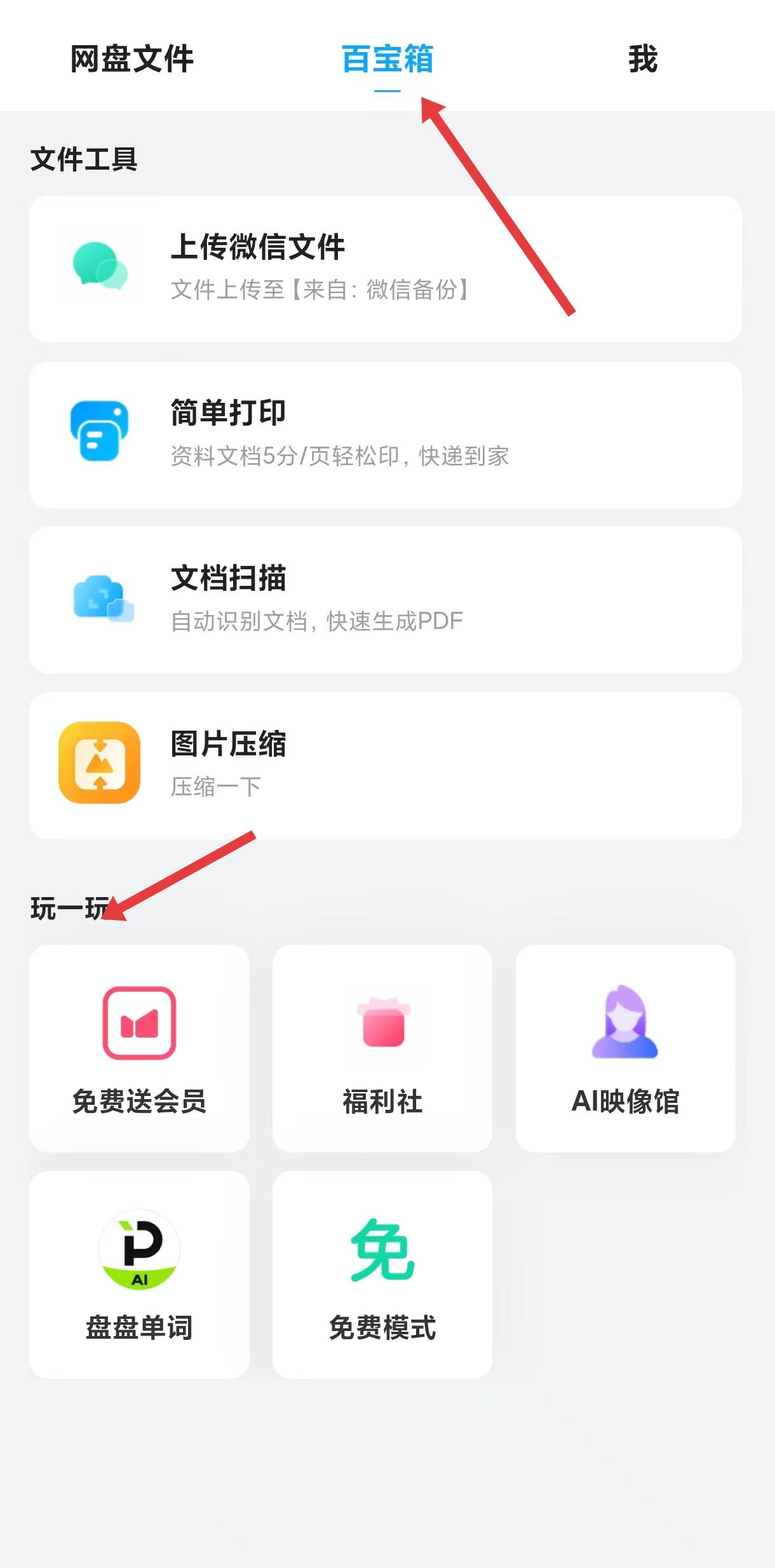Enter 免费模式
Viewport: 775px width, 1568px height.
[x=382, y=1274]
